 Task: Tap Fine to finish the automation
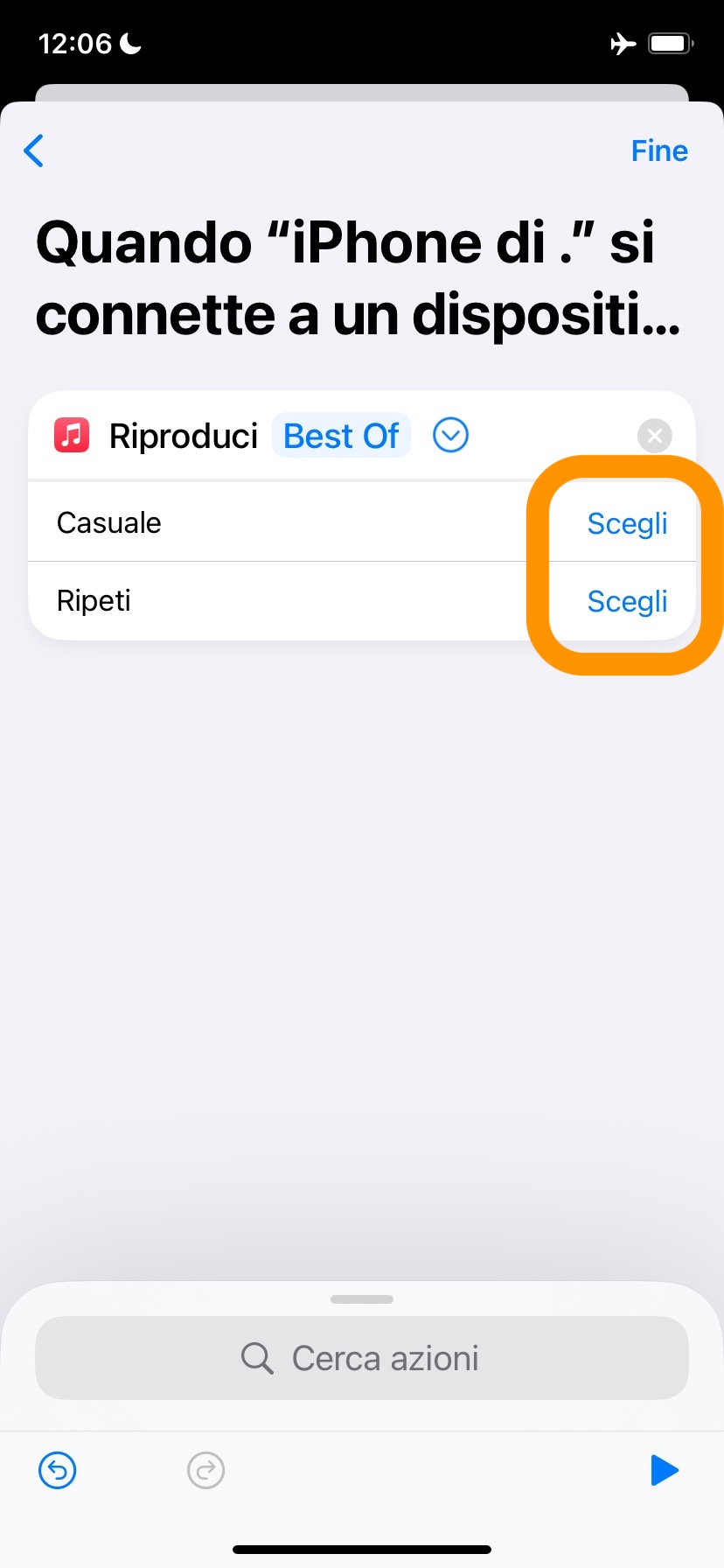click(x=659, y=150)
